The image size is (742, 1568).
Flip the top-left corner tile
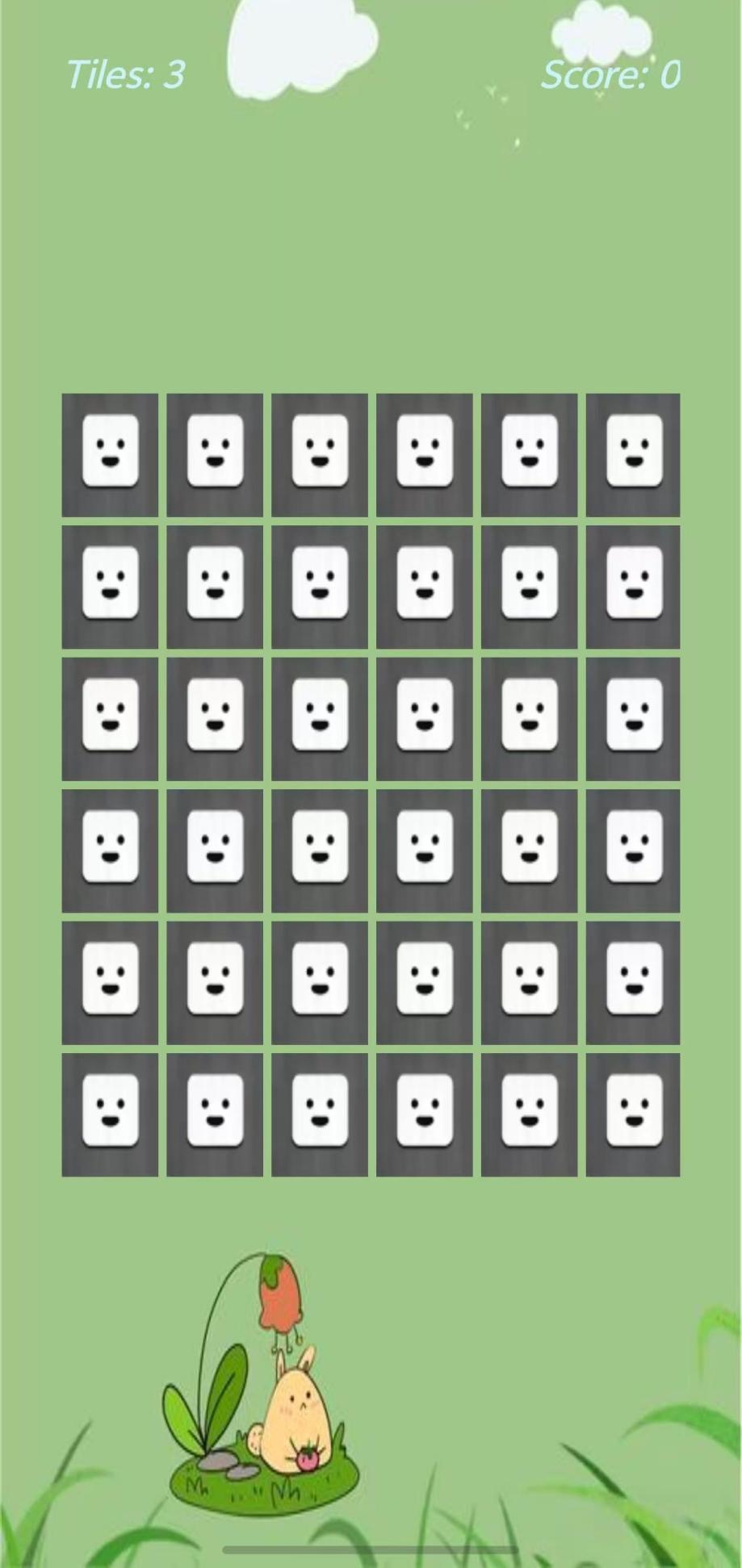coord(110,454)
